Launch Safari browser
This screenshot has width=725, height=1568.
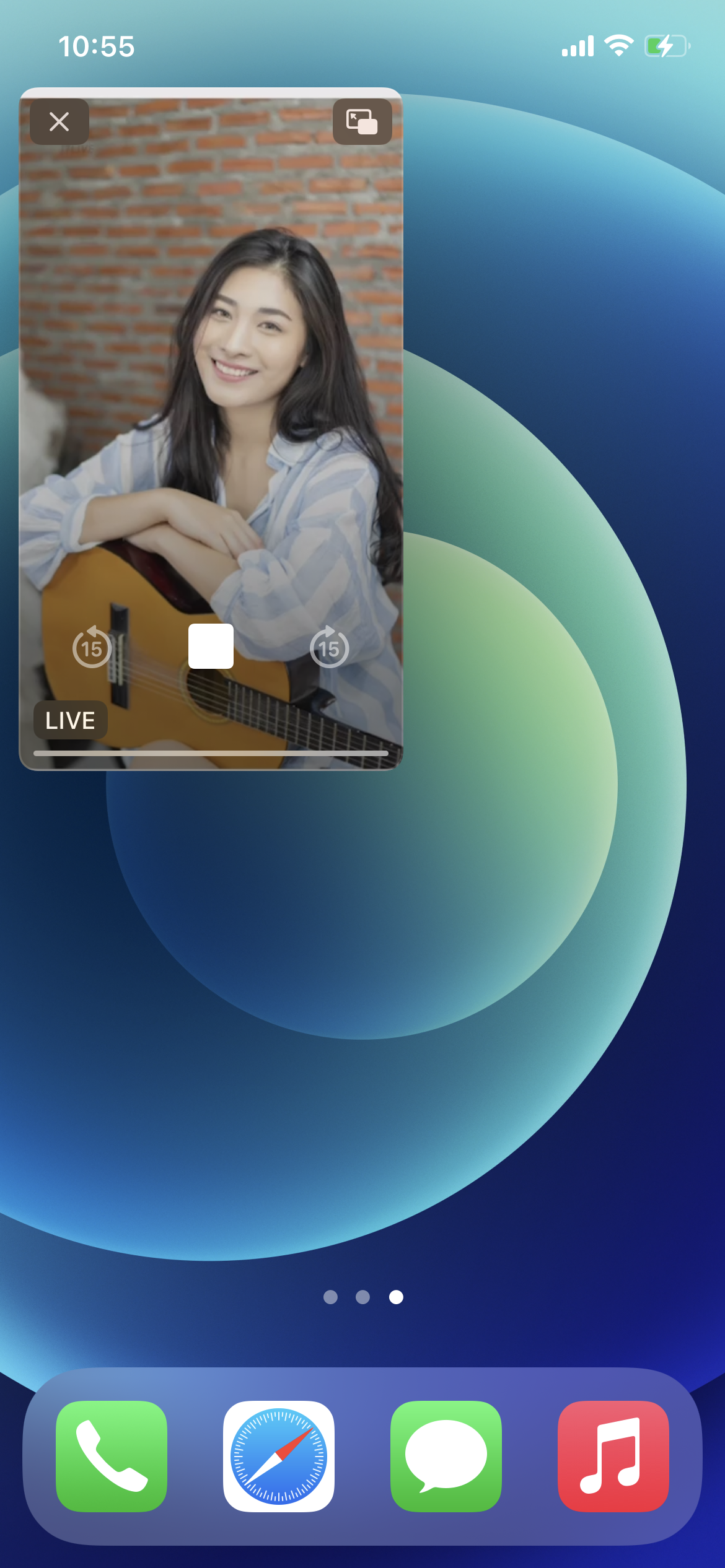tap(279, 1456)
